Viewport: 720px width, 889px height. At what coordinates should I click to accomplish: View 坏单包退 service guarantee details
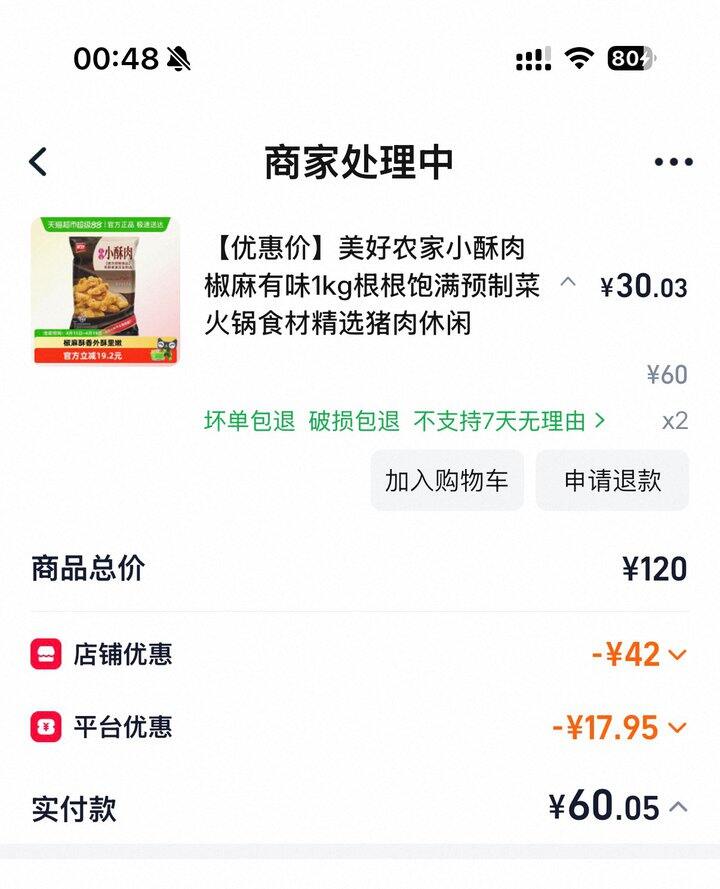250,421
